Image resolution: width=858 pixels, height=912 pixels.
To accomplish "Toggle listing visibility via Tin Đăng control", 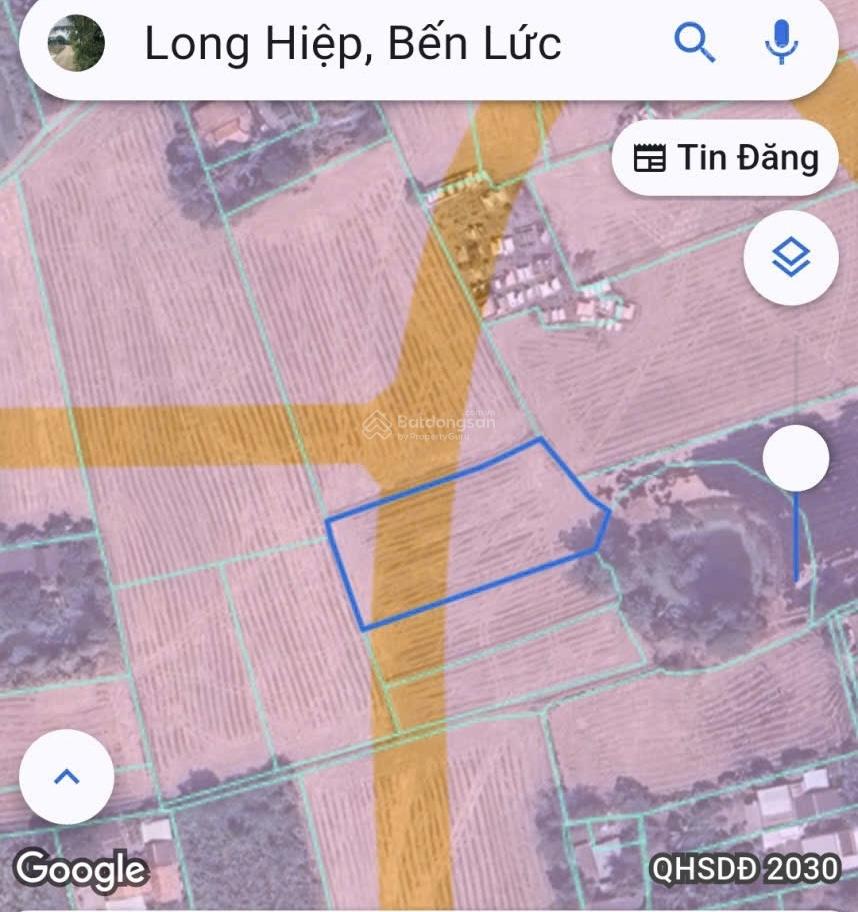I will 724,158.
